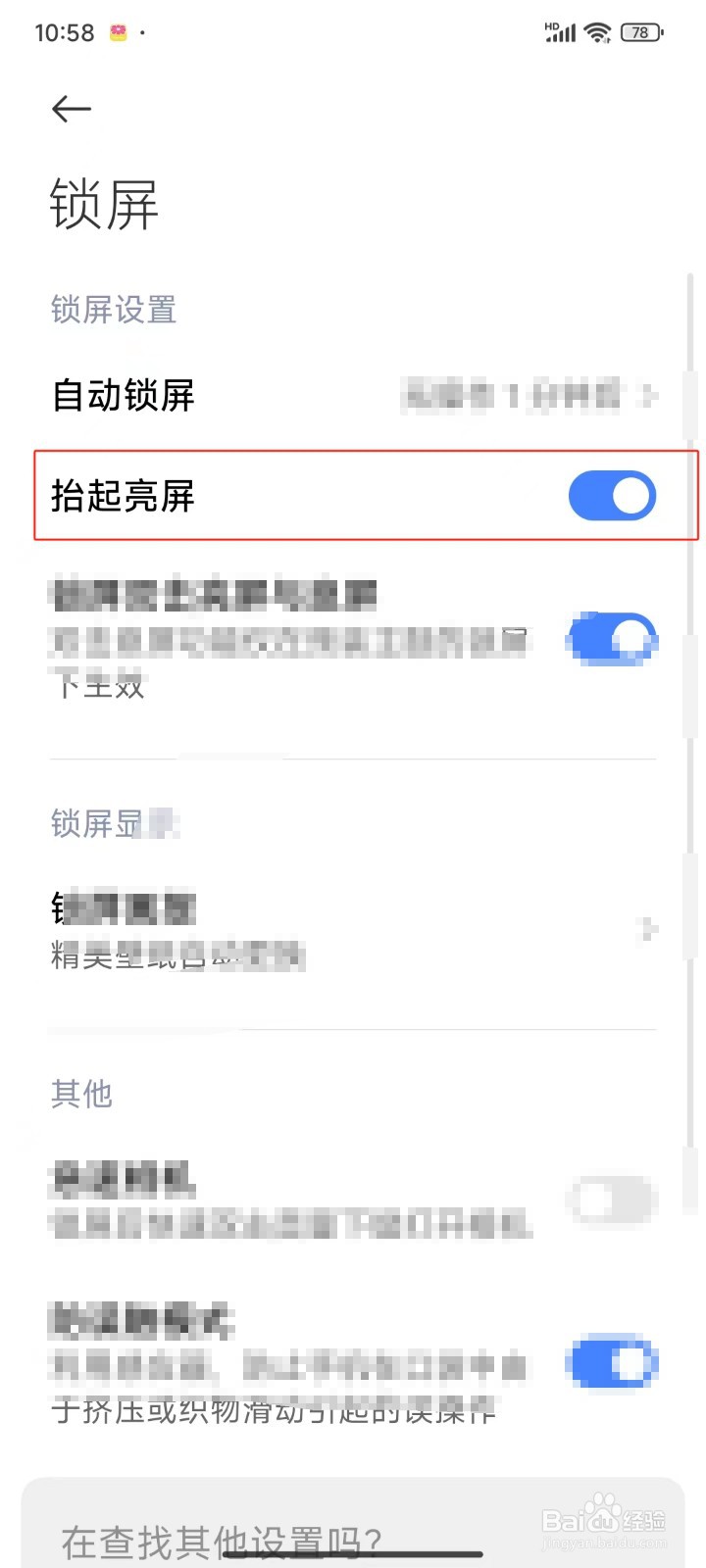Tap the 锁屏设置 section header
Image resolution: width=706 pixels, height=1568 pixels.
coord(114,311)
